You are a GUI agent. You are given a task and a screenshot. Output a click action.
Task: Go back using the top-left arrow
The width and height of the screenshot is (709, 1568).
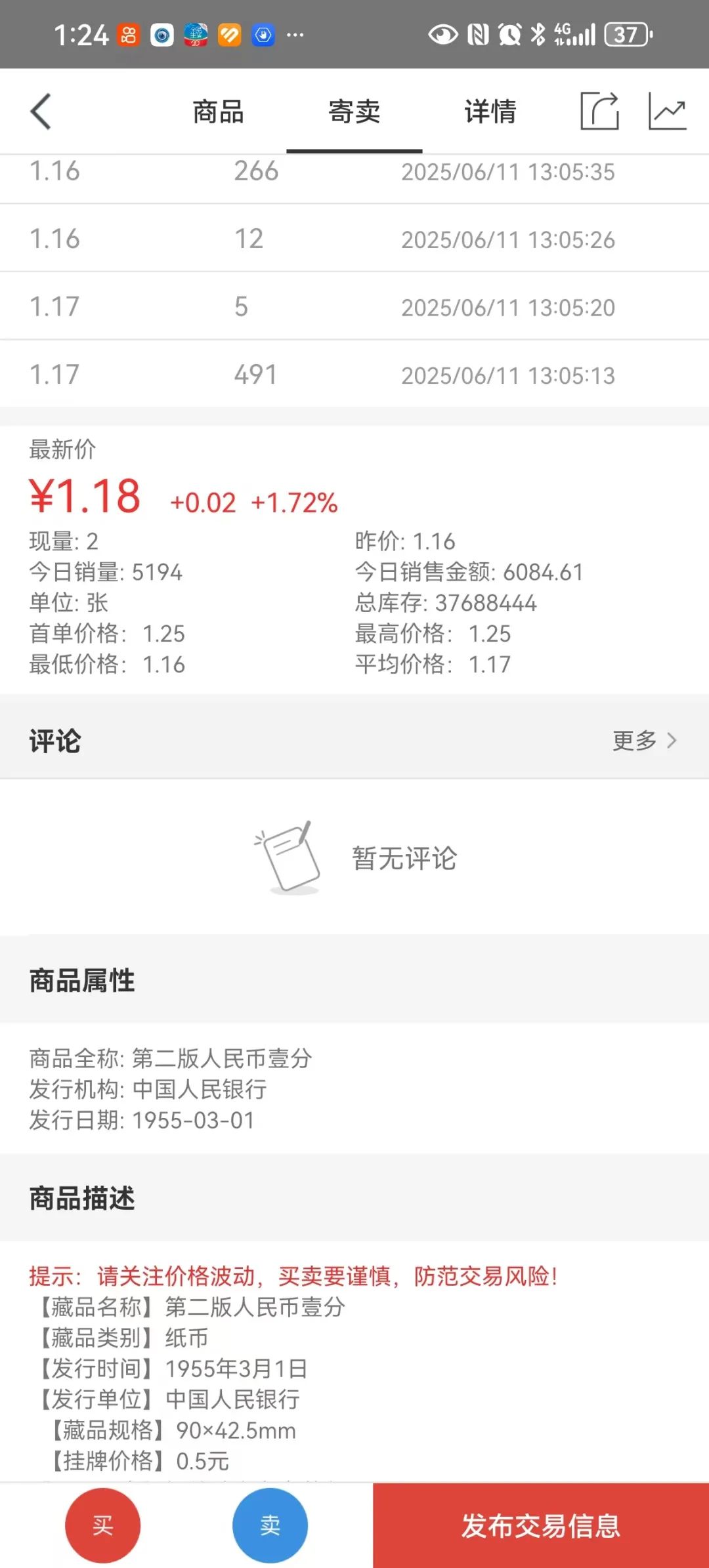tap(41, 112)
